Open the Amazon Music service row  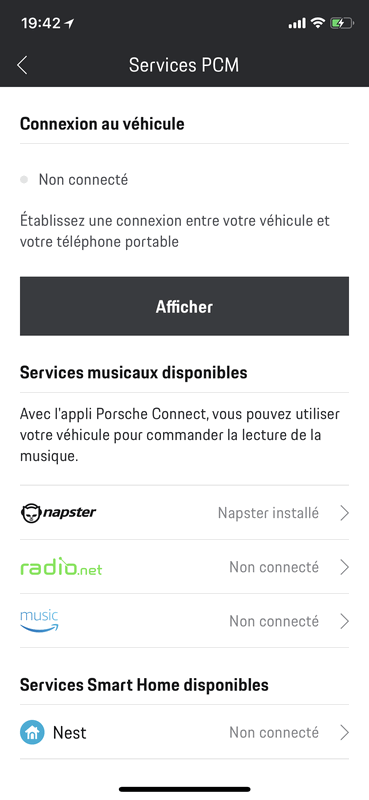point(184,621)
